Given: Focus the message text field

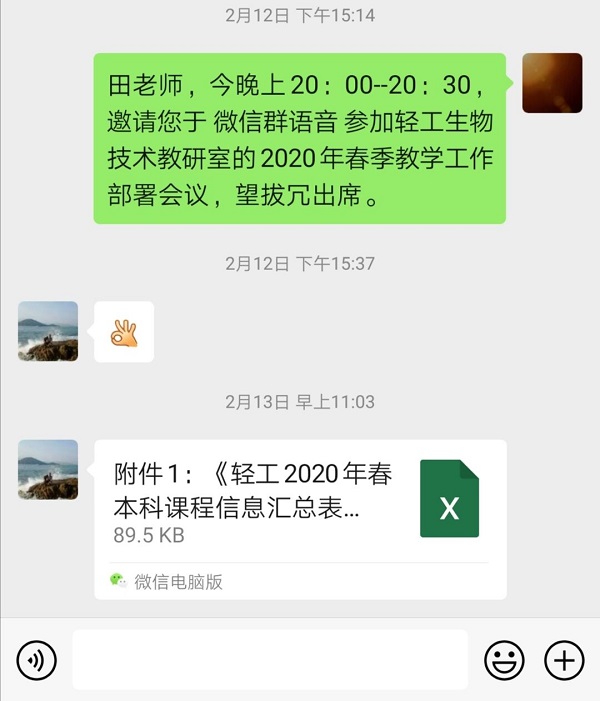Looking at the screenshot, I should 270,660.
